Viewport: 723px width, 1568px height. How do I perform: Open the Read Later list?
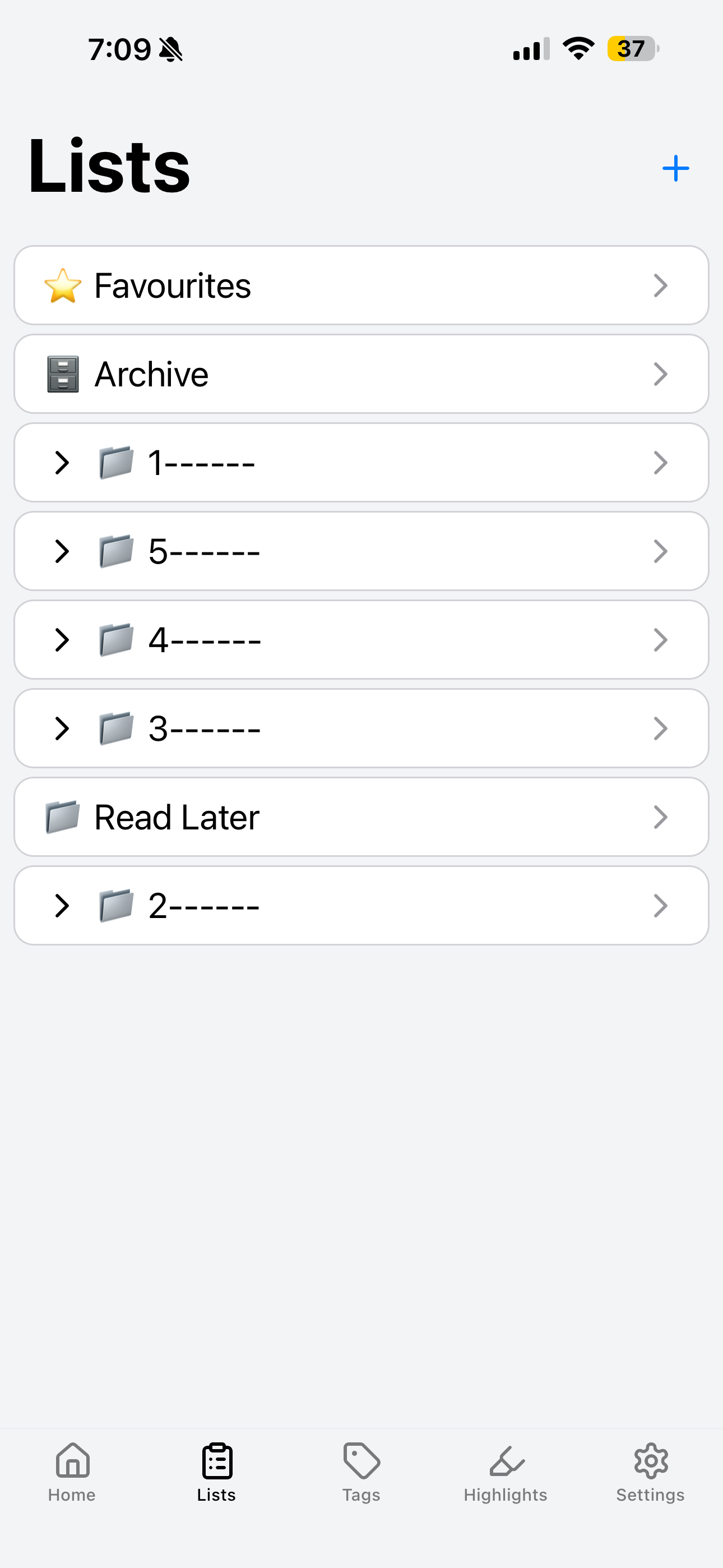(x=361, y=817)
